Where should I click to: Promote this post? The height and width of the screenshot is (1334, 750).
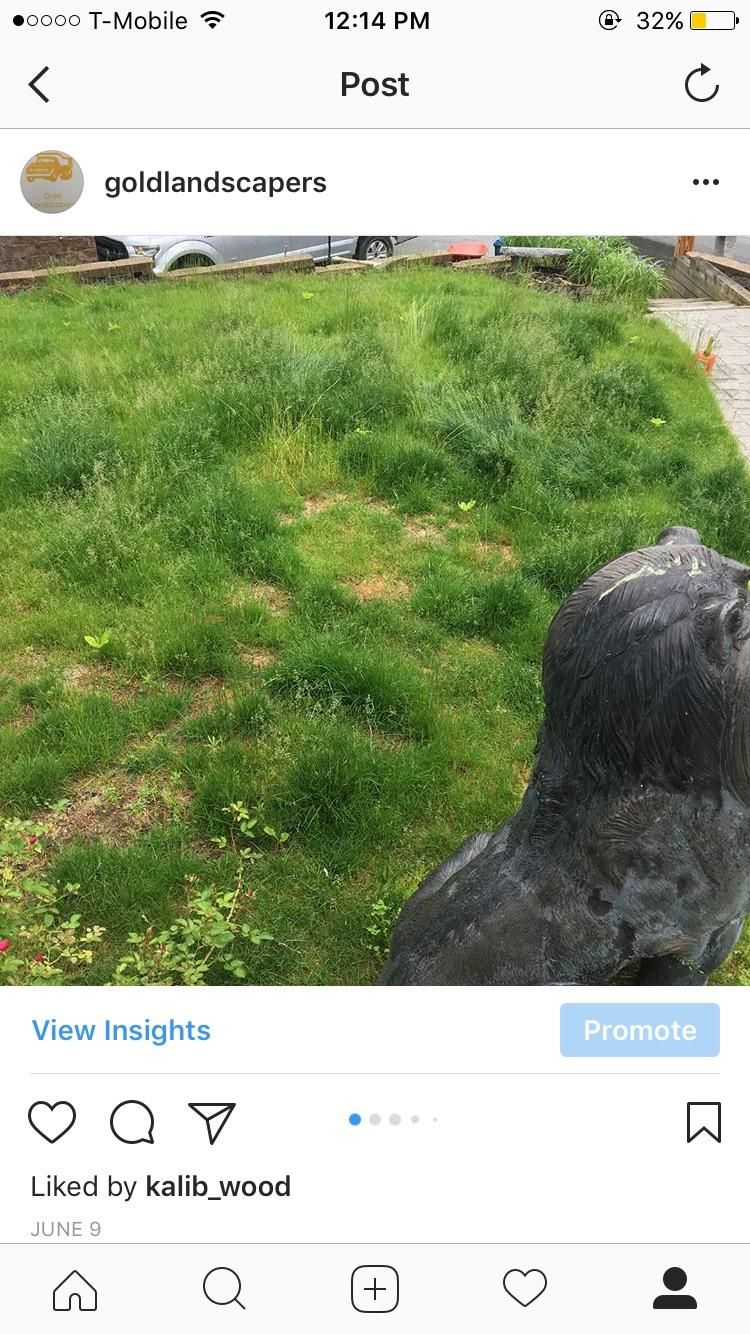click(x=639, y=1030)
